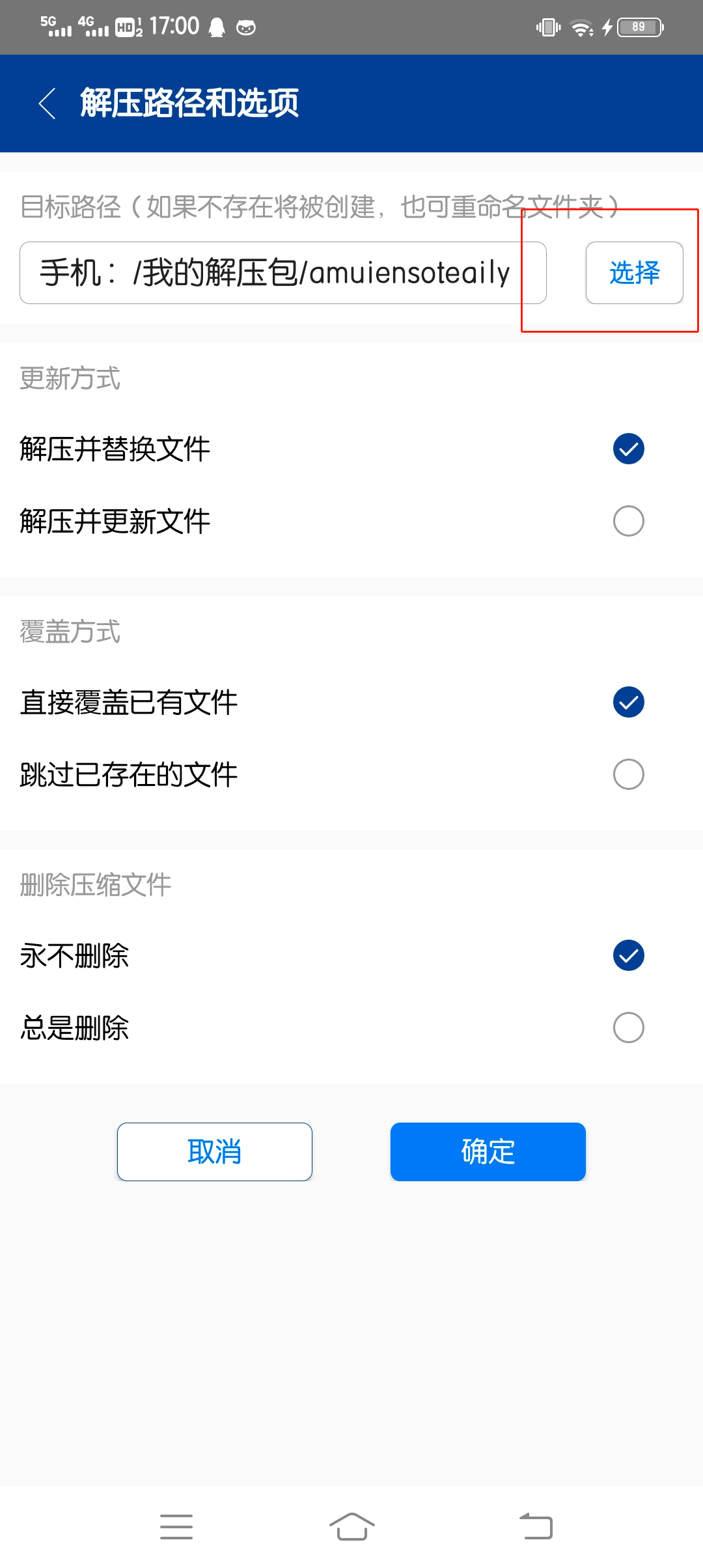Select 解压并更新文件 update mode
Screen dimensions: 703x1568
pyautogui.click(x=627, y=520)
